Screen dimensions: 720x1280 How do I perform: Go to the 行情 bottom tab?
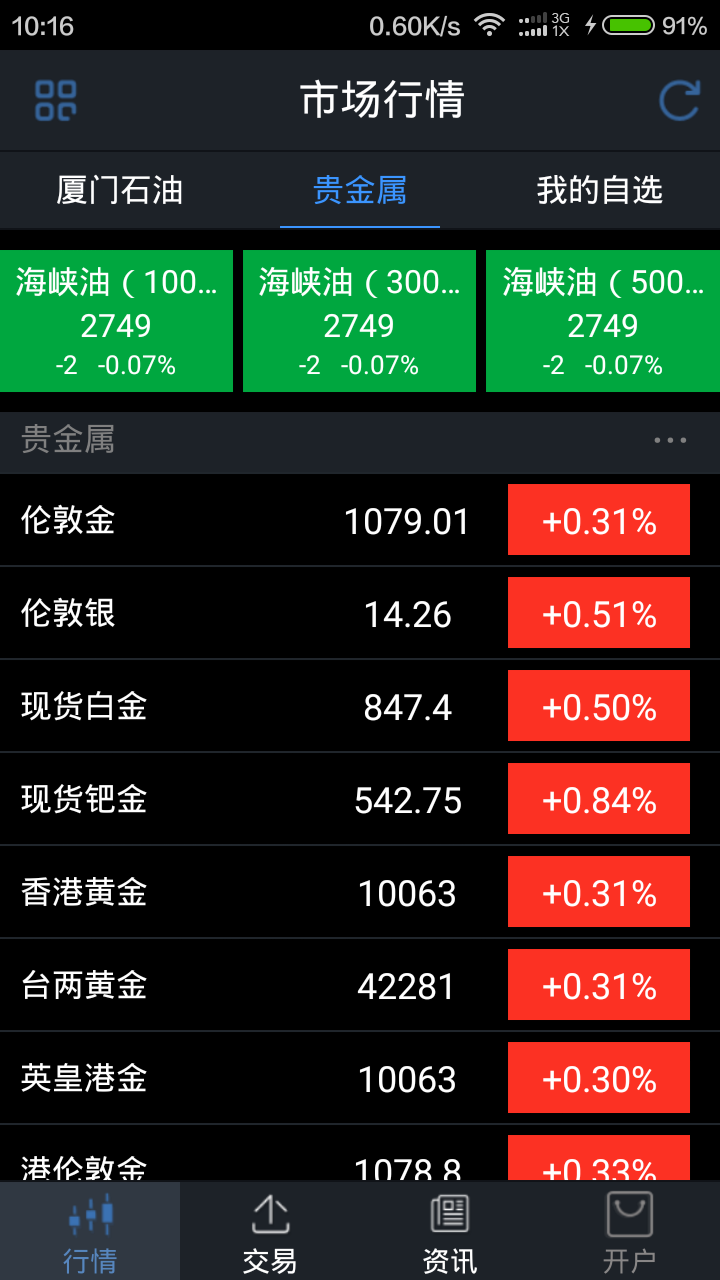[90, 1232]
